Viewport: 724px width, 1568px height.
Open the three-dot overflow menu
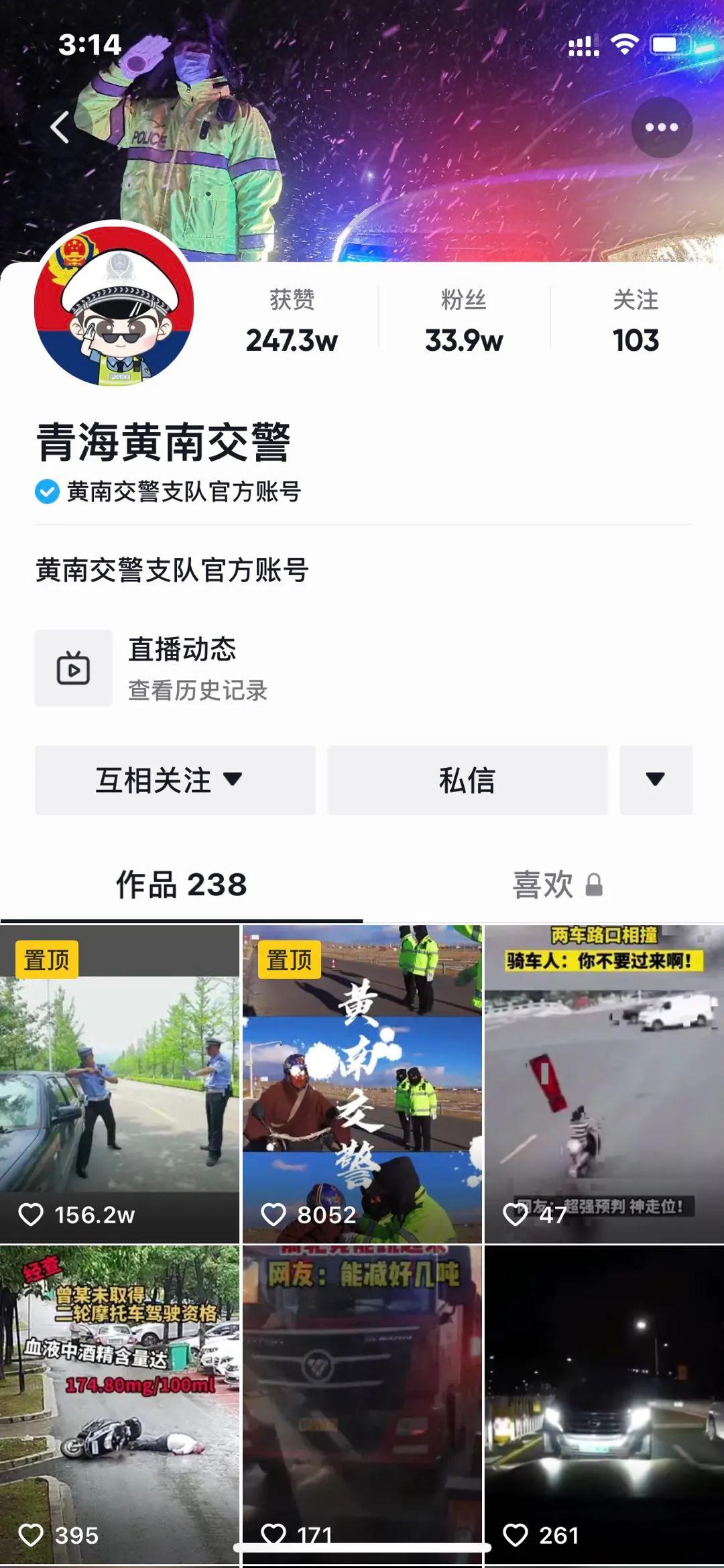662,127
